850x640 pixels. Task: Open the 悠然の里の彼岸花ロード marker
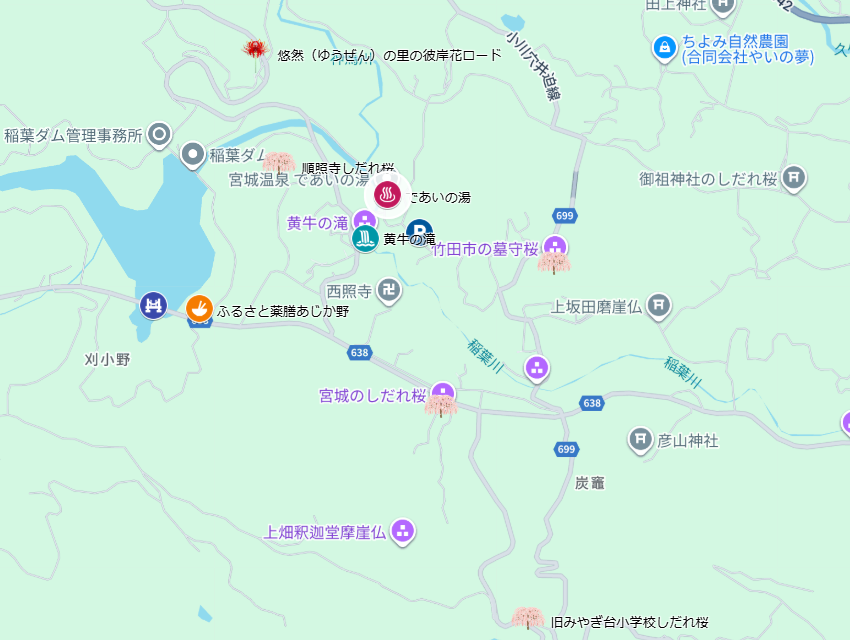click(x=255, y=48)
